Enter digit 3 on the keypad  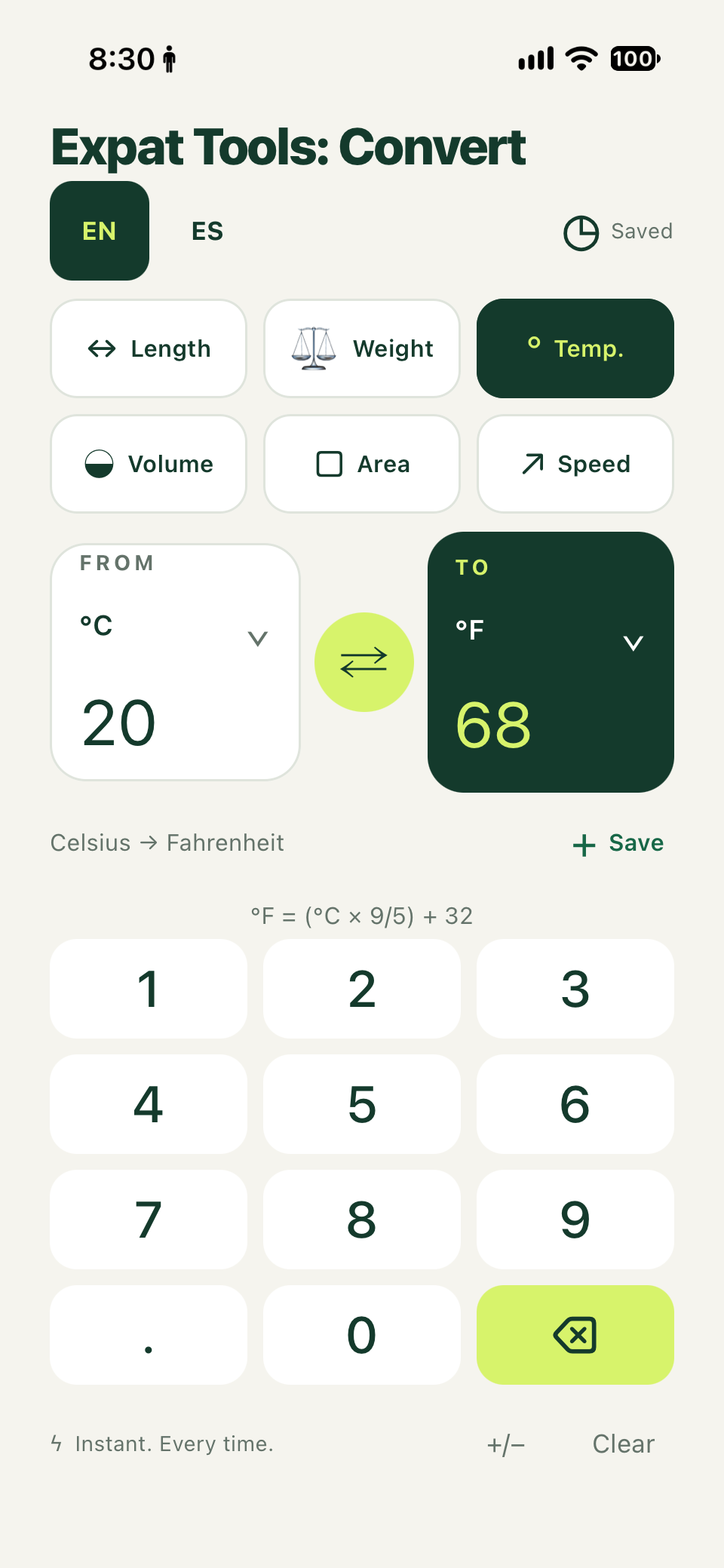(x=575, y=989)
